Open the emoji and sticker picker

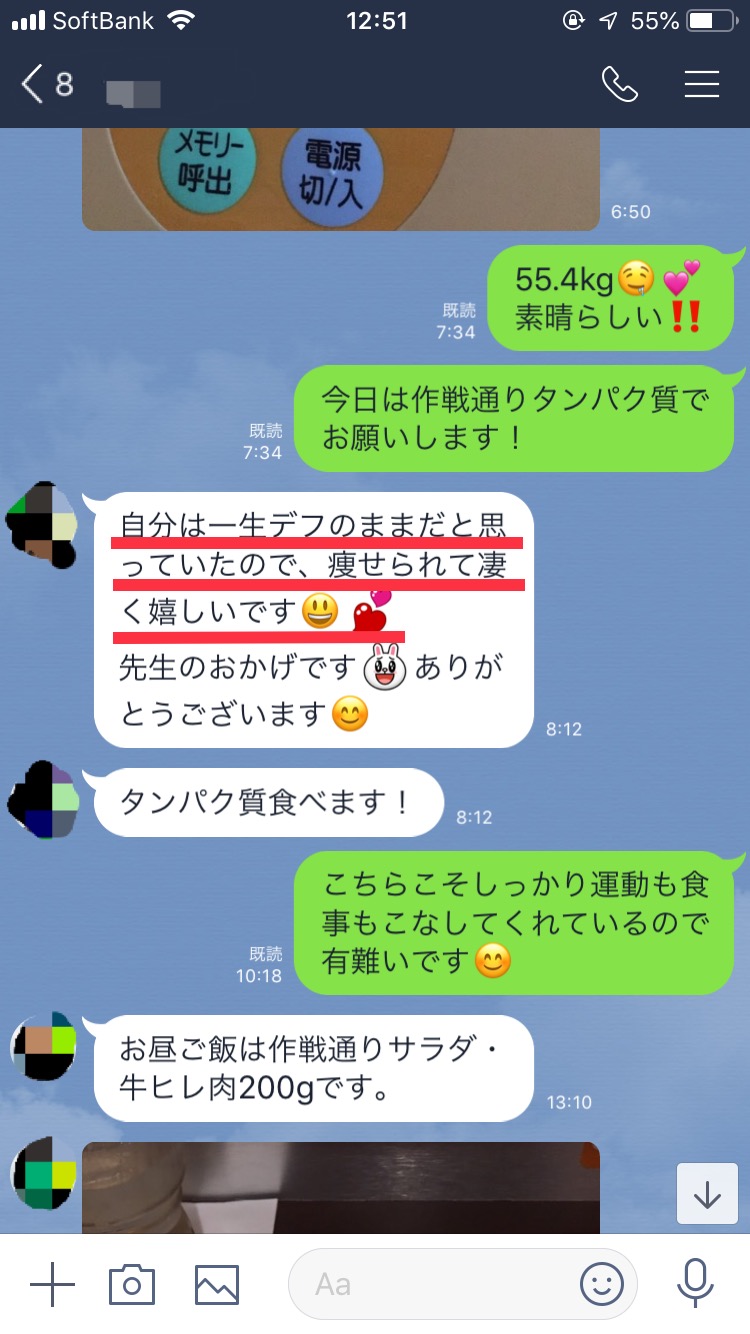[602, 1284]
